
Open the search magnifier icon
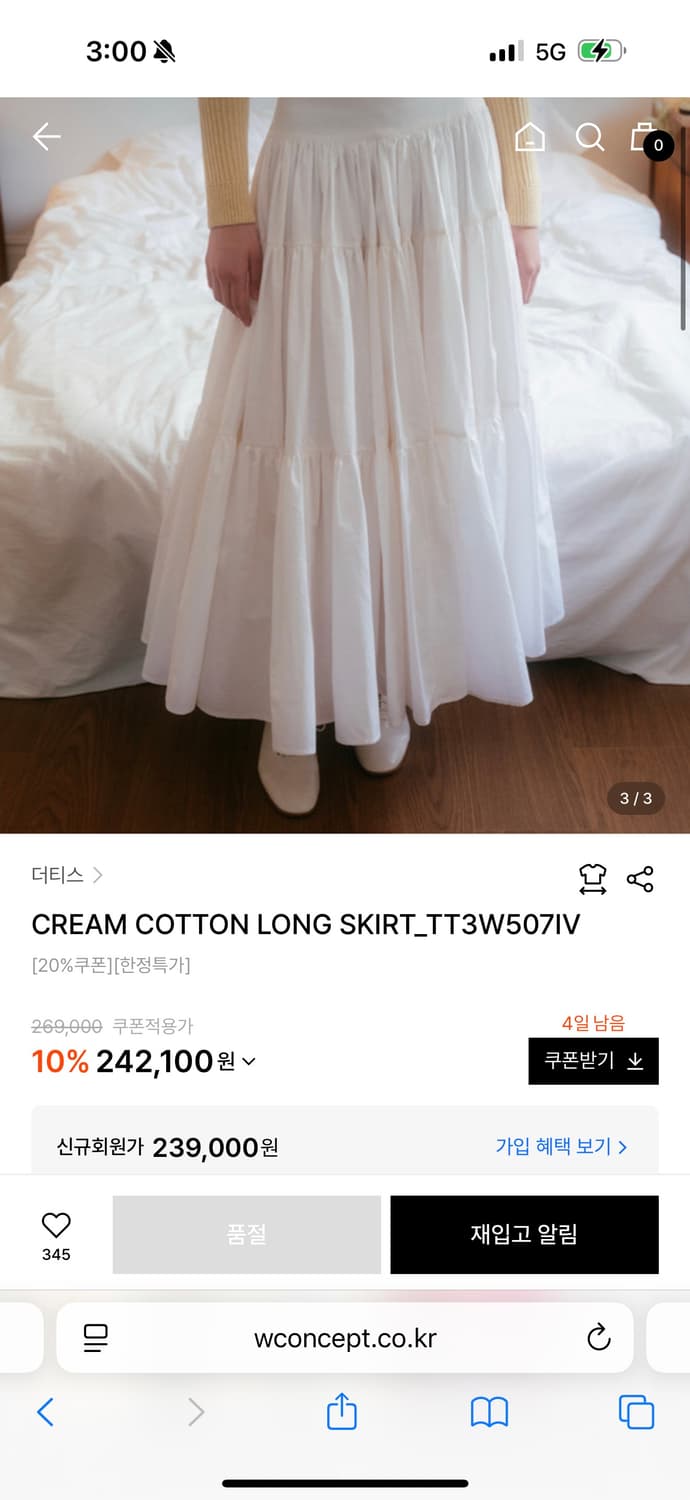[590, 137]
